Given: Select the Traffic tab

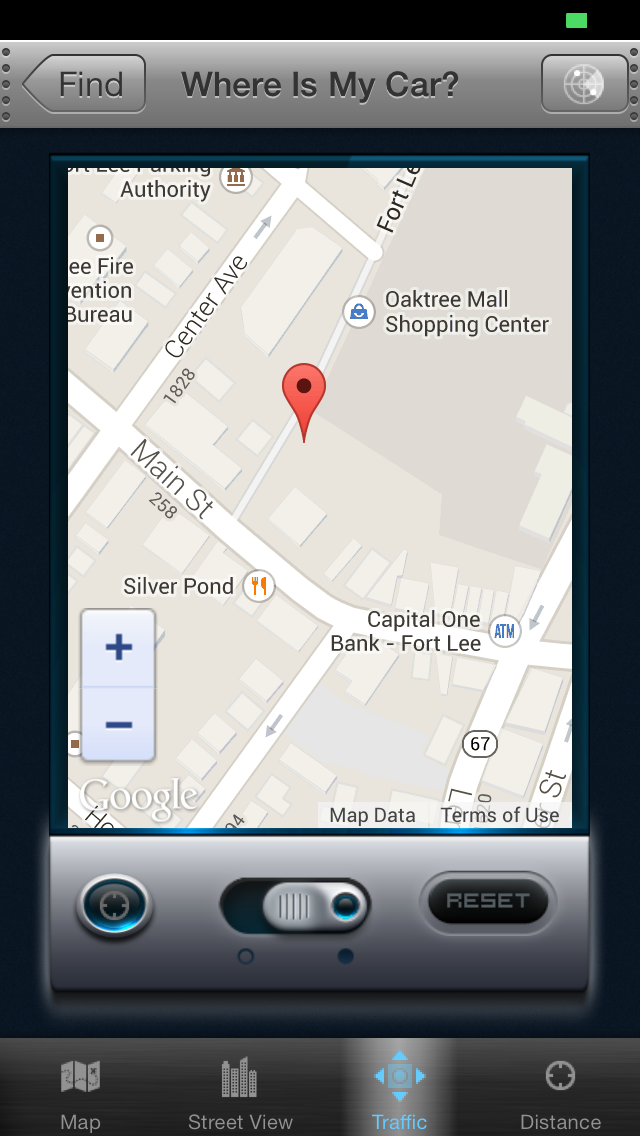Looking at the screenshot, I should tap(399, 1093).
